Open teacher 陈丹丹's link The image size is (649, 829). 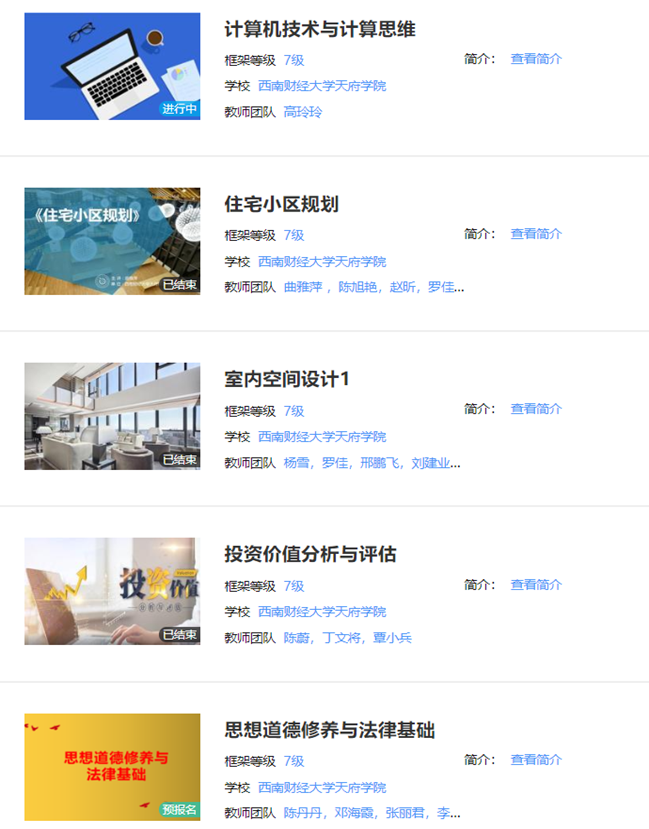click(303, 813)
